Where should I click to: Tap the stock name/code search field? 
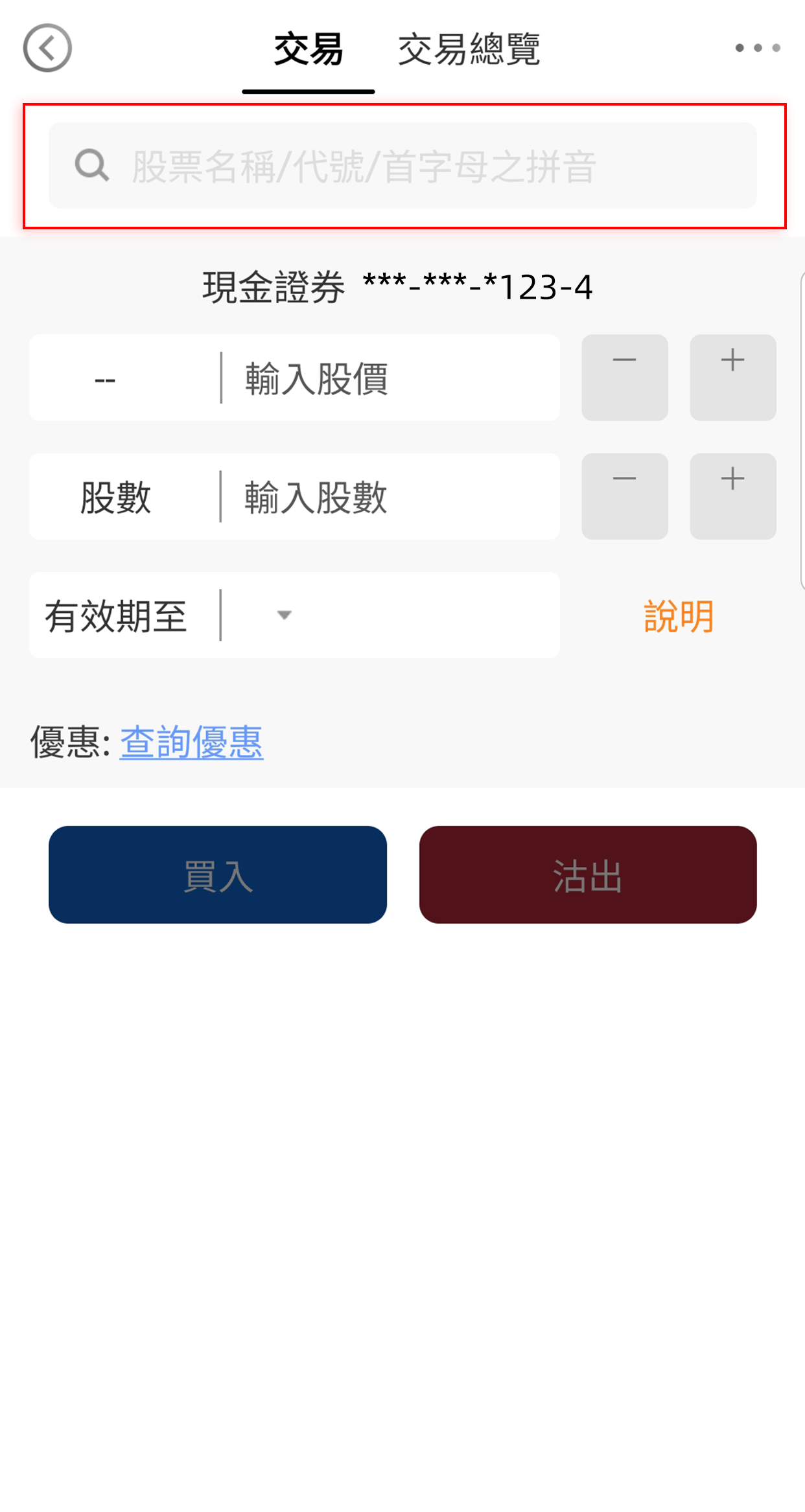402,166
